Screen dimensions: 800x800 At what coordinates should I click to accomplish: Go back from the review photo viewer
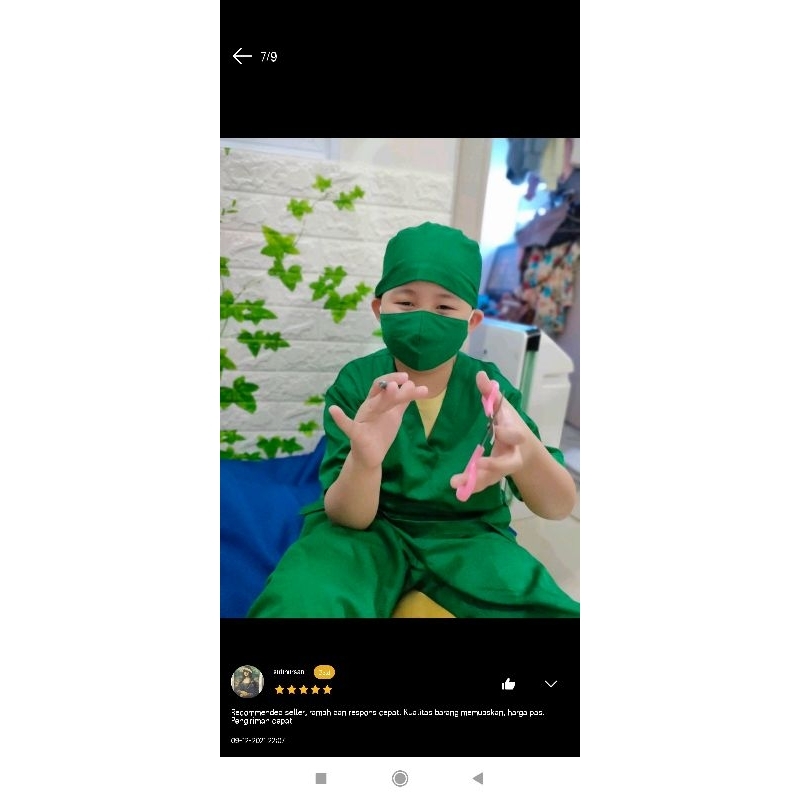(242, 56)
